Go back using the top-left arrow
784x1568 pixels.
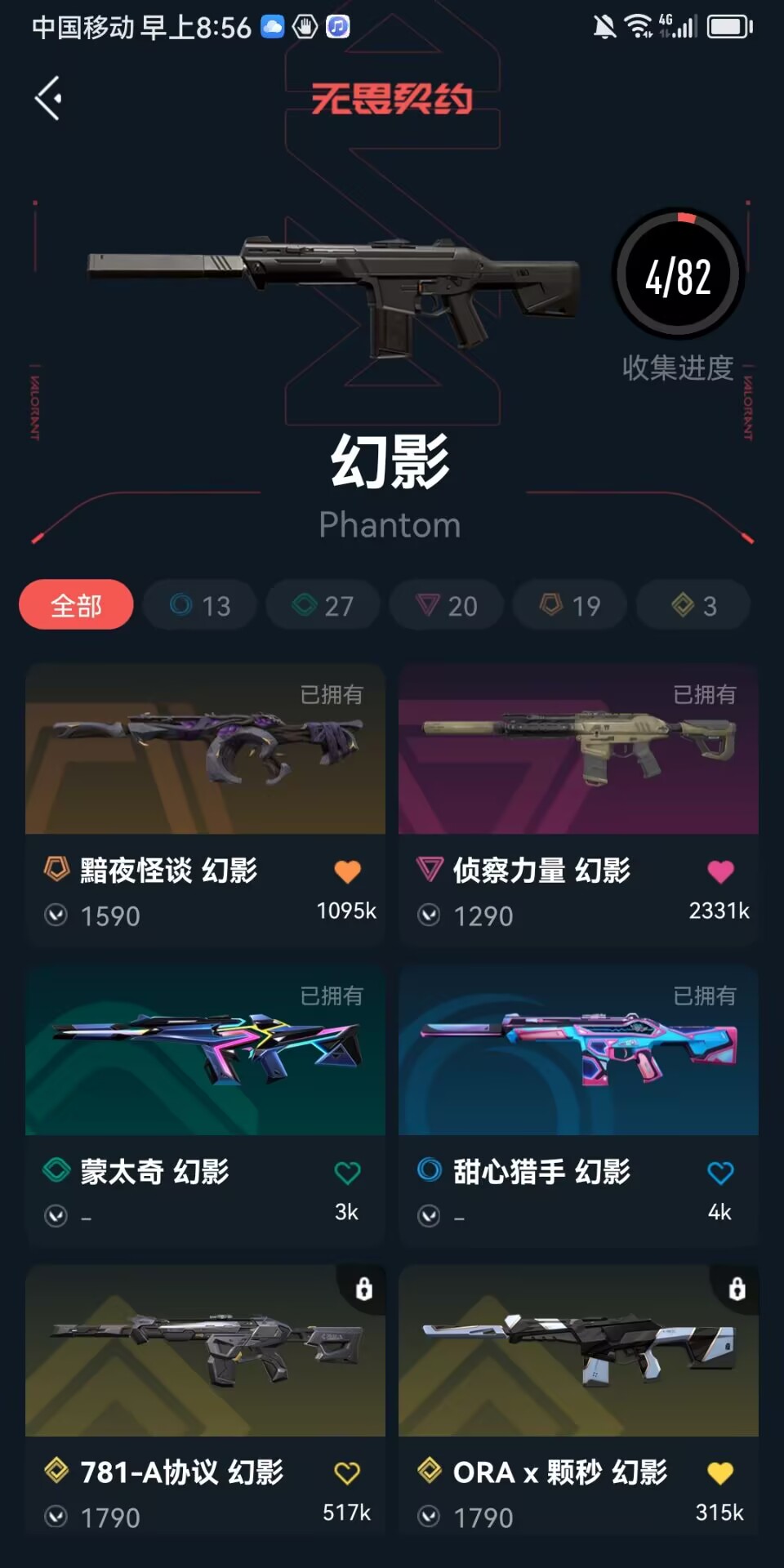point(48,99)
